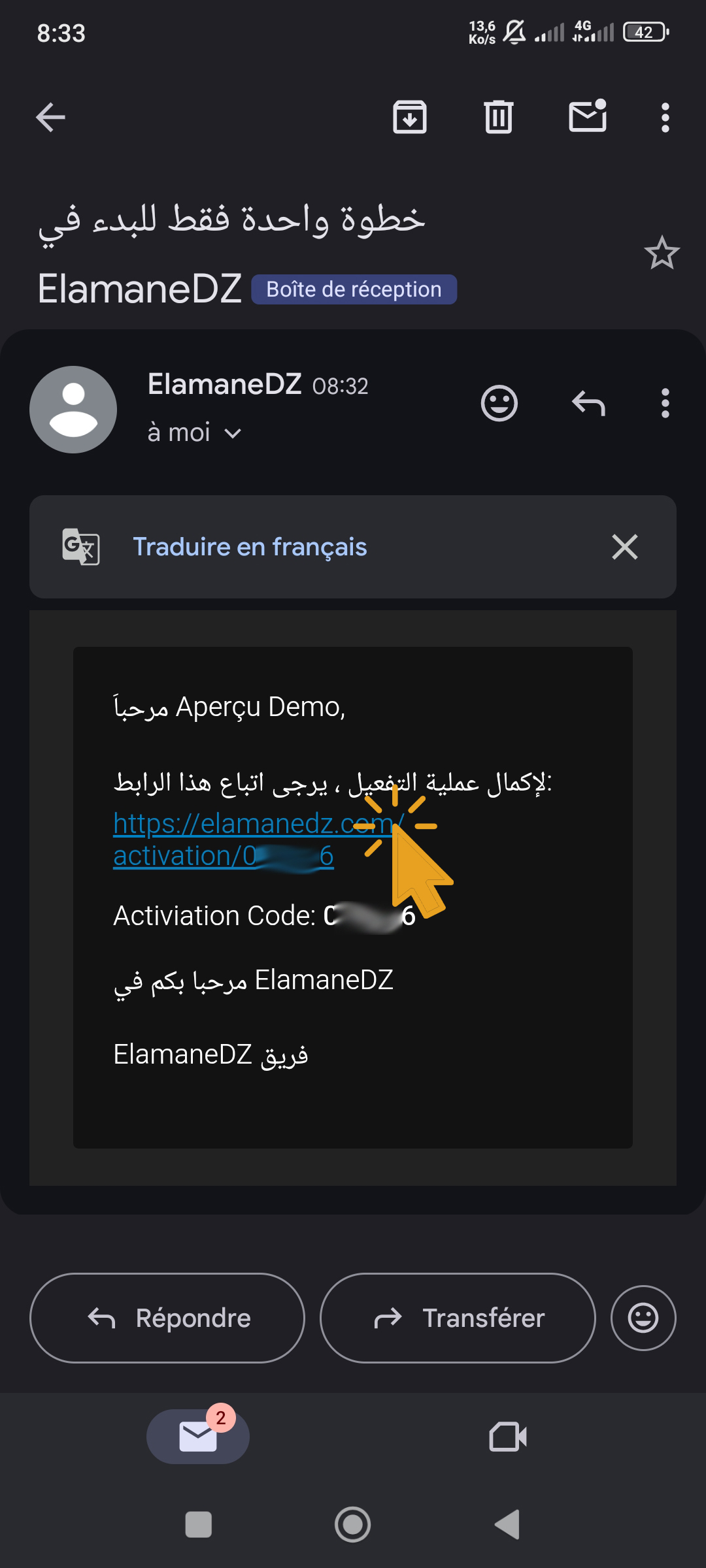The image size is (706, 1568).
Task: Tap the Transférer button
Action: point(458,1318)
